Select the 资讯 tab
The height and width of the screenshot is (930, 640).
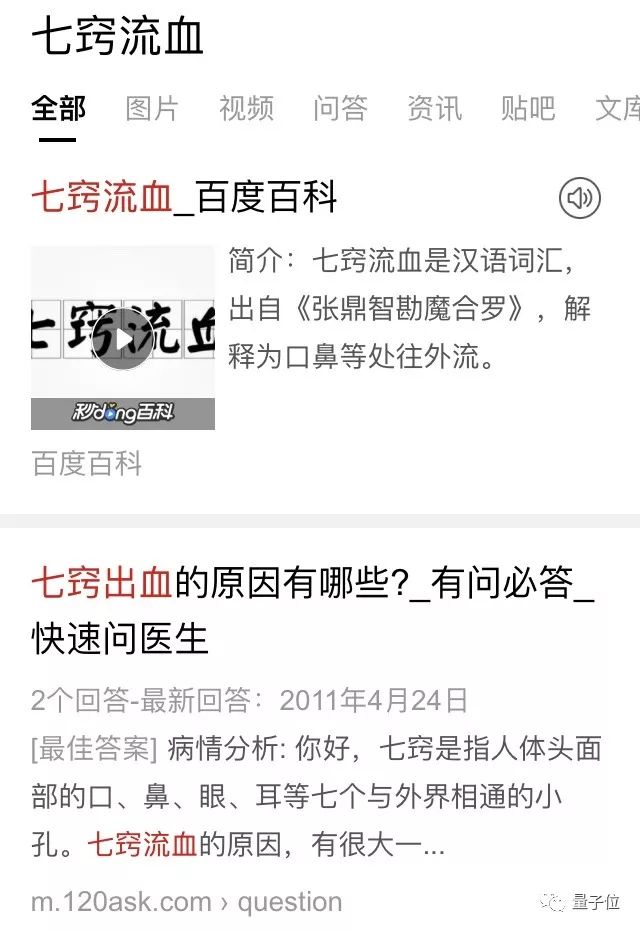[x=434, y=108]
